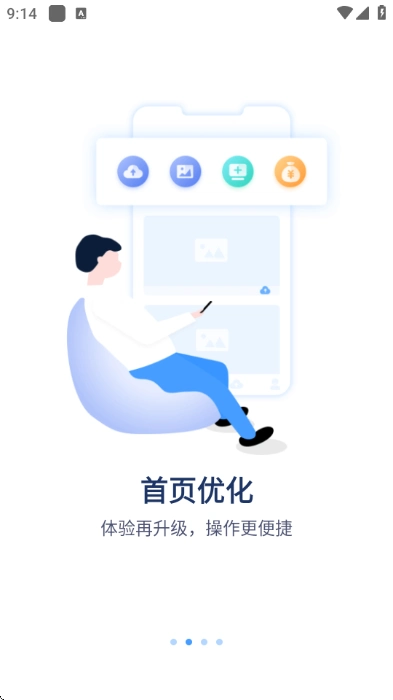Select the third page indicator dot

click(204, 642)
